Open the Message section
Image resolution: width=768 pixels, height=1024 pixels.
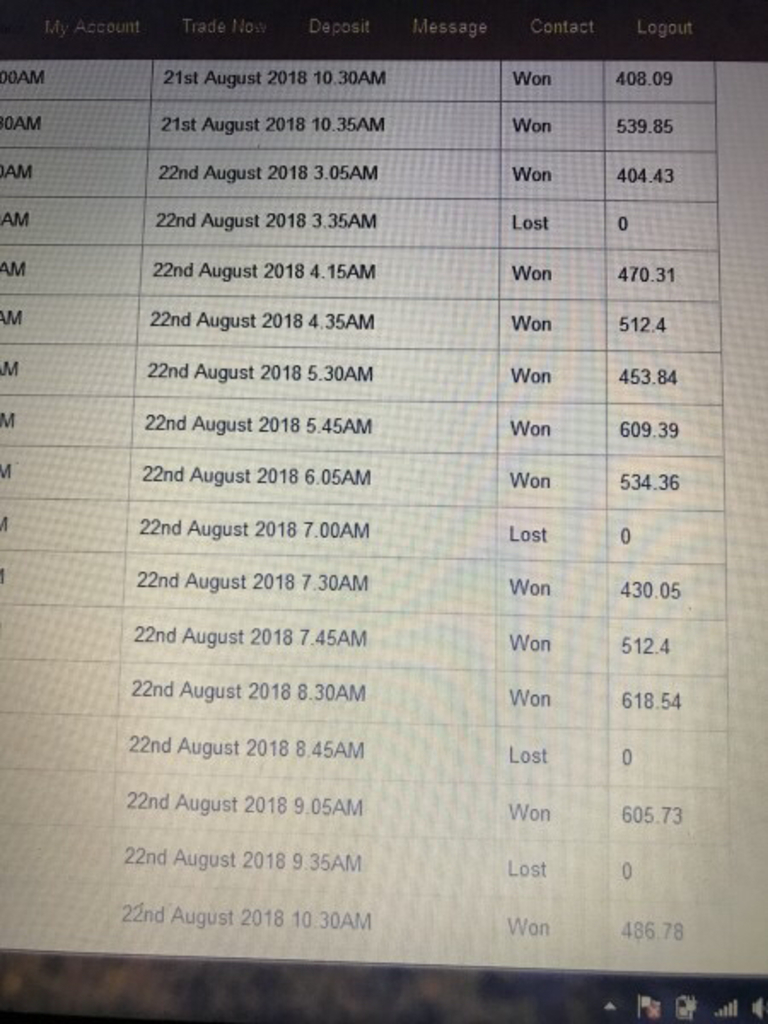click(449, 28)
